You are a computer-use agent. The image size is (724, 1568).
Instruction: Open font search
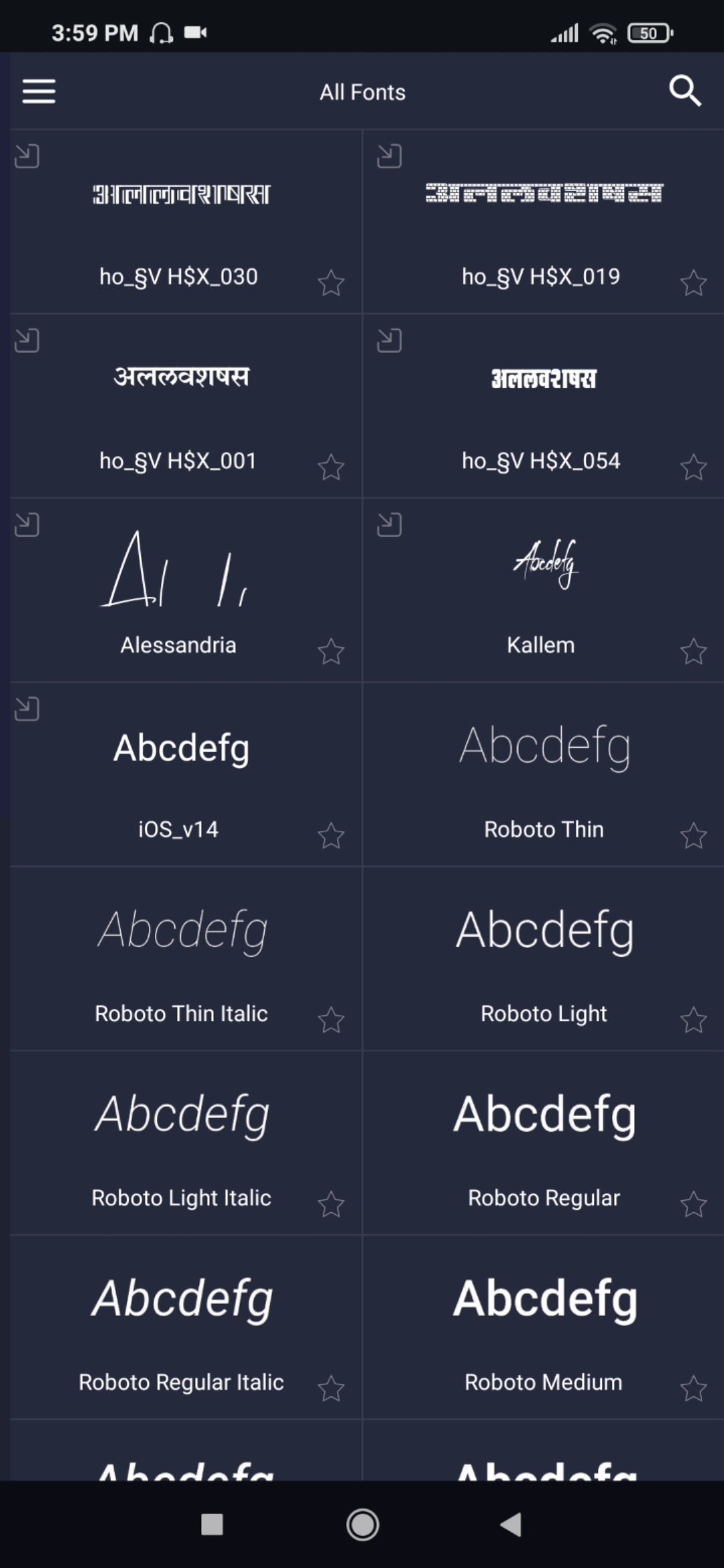click(684, 91)
